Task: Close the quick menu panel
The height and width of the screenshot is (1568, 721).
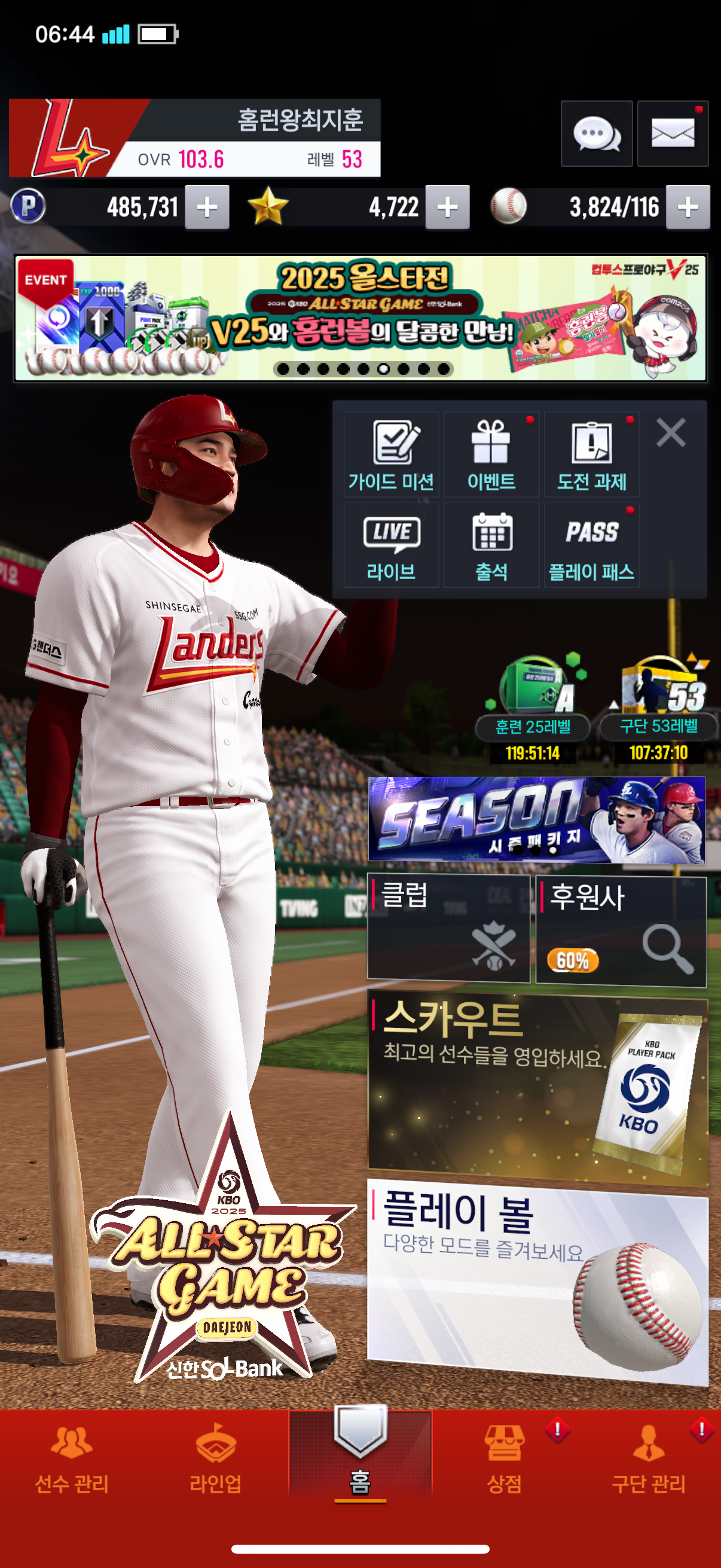Action: coord(671,433)
